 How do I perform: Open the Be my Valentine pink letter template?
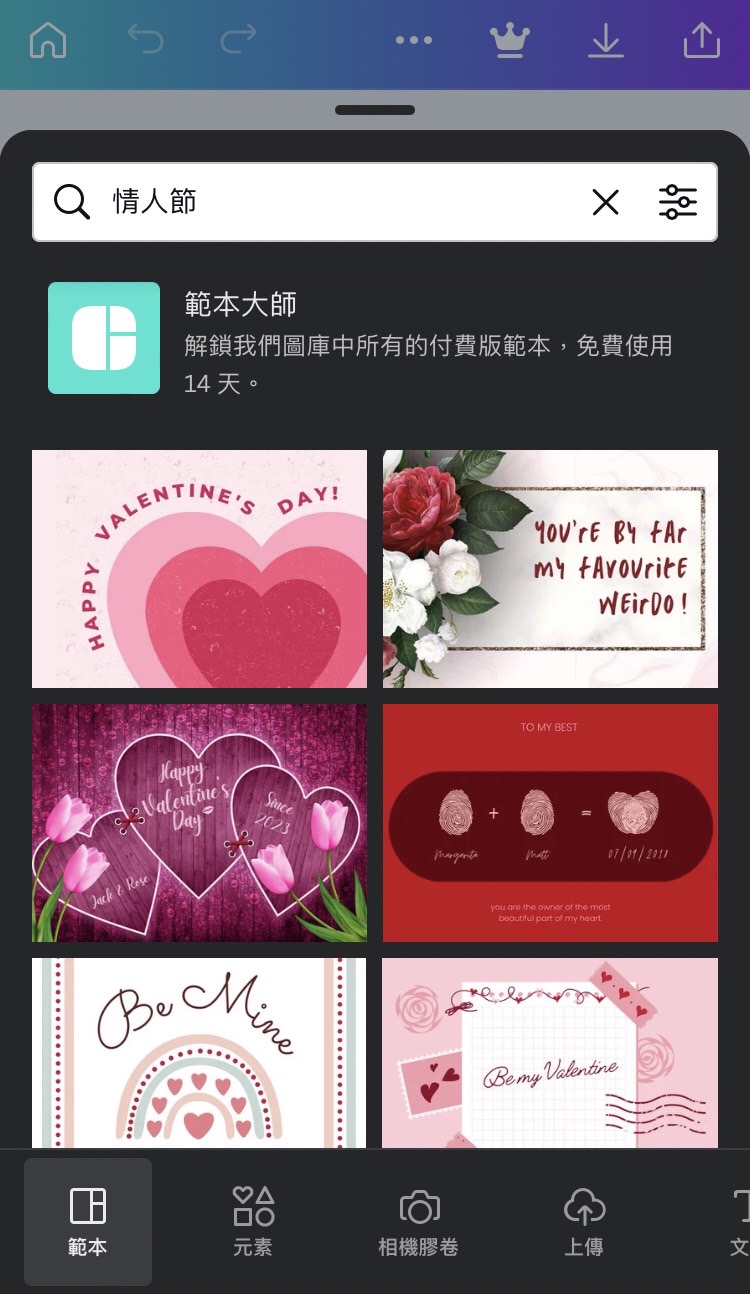point(550,1052)
